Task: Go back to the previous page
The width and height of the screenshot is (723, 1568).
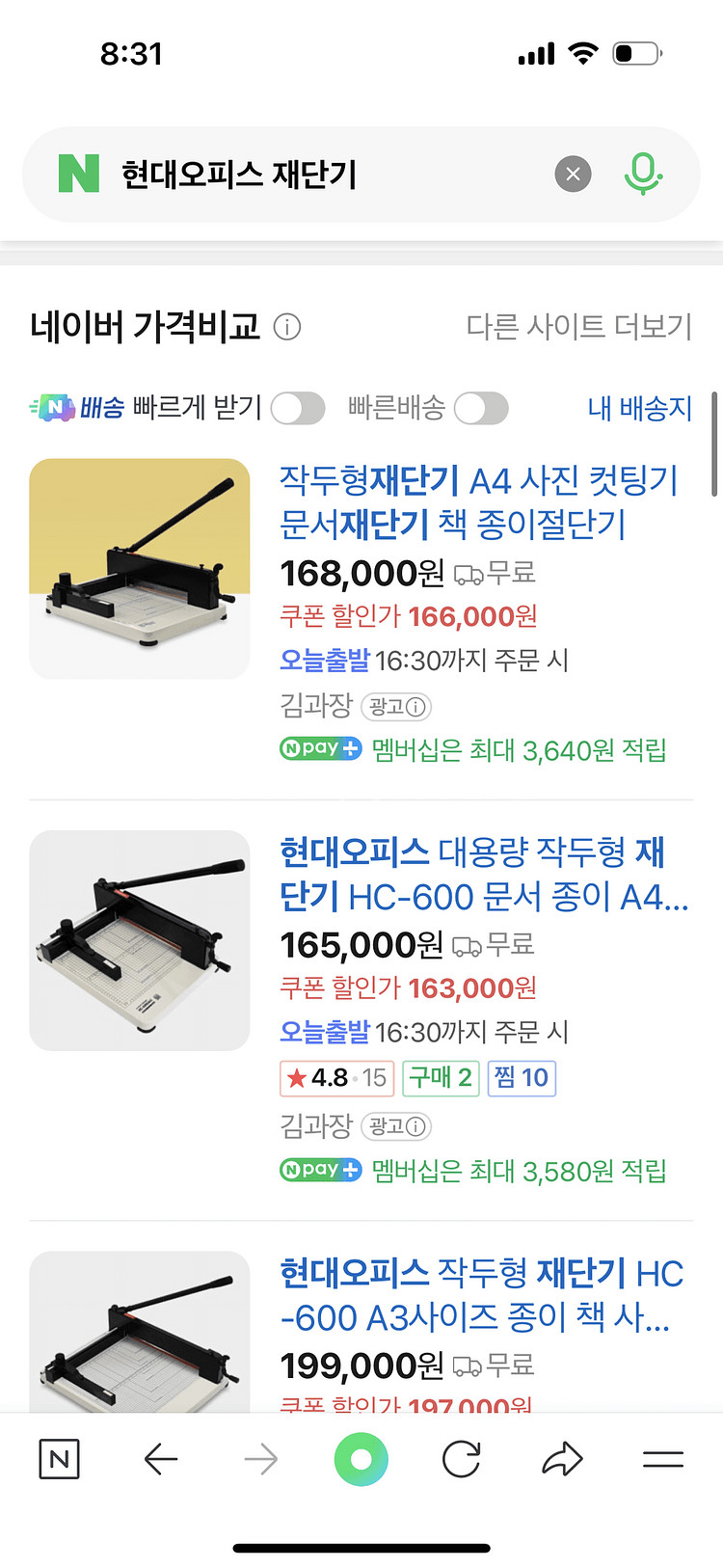Action: [161, 1459]
